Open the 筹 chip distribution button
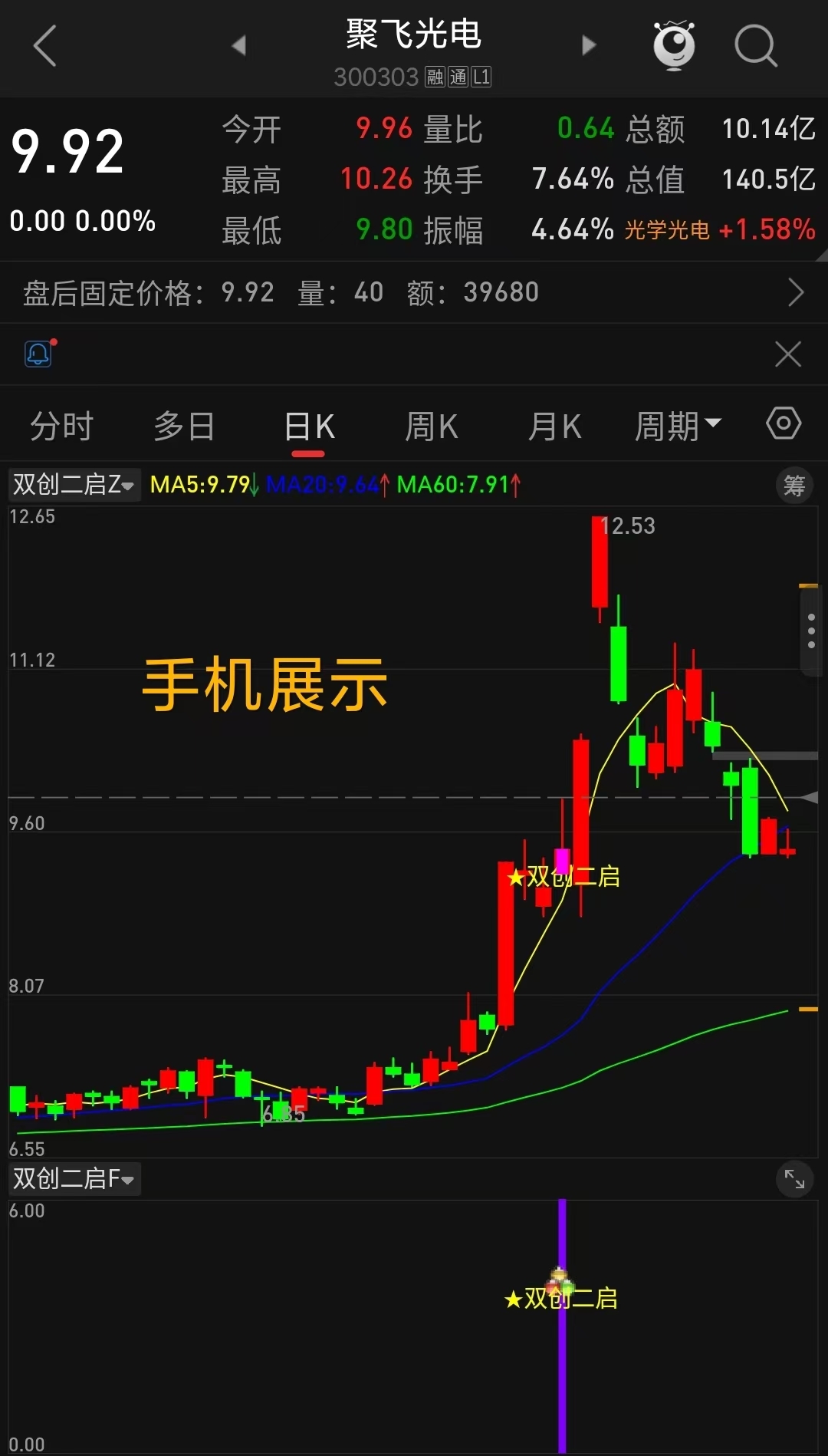The width and height of the screenshot is (828, 1456). [794, 485]
